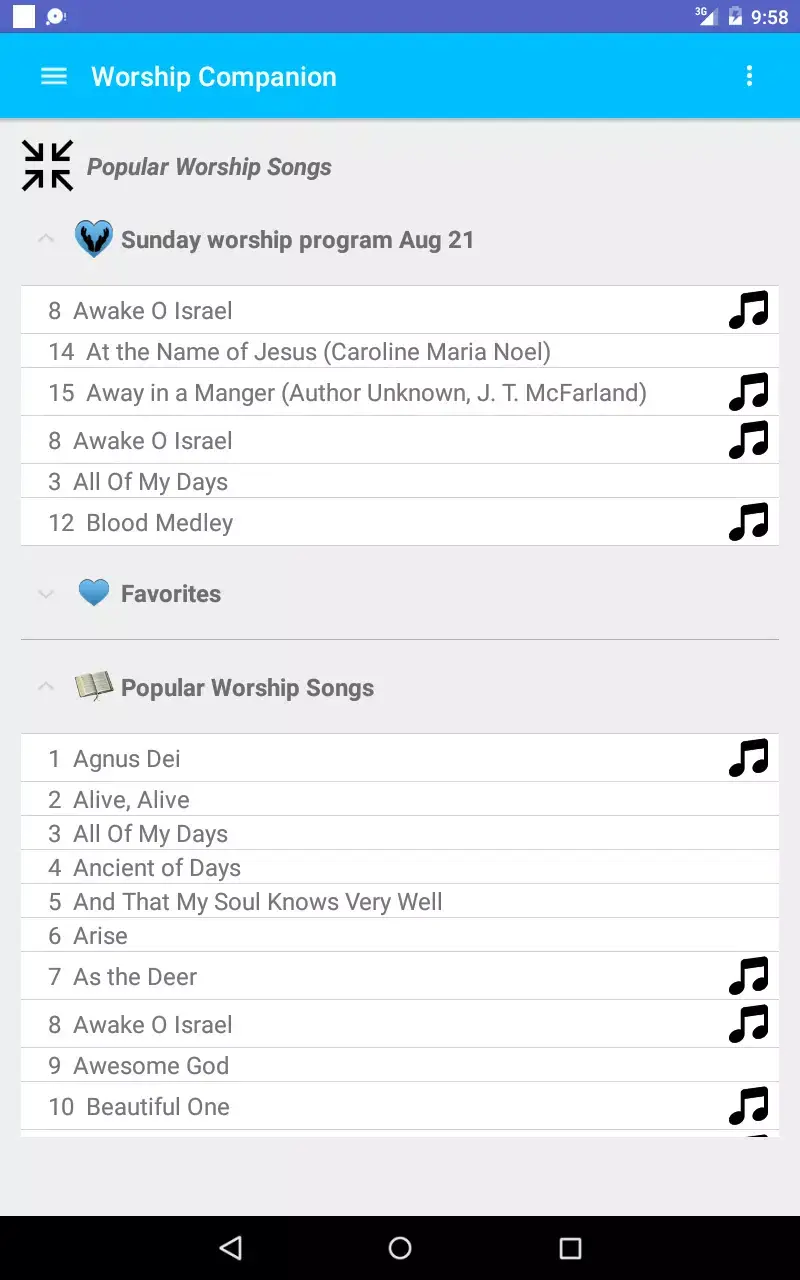Open recent apps with square button

click(x=568, y=1248)
